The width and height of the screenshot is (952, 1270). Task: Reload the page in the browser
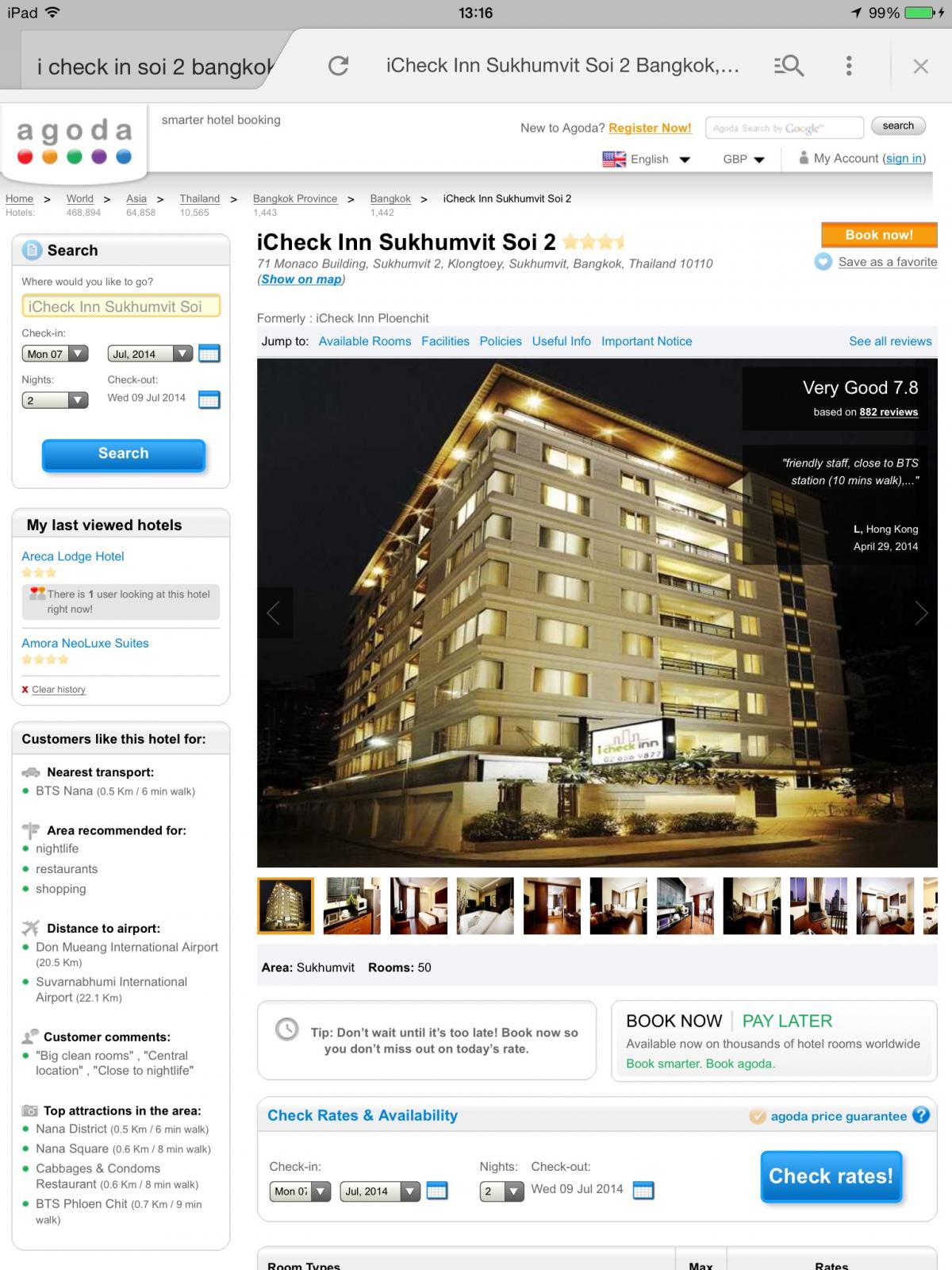click(x=339, y=66)
